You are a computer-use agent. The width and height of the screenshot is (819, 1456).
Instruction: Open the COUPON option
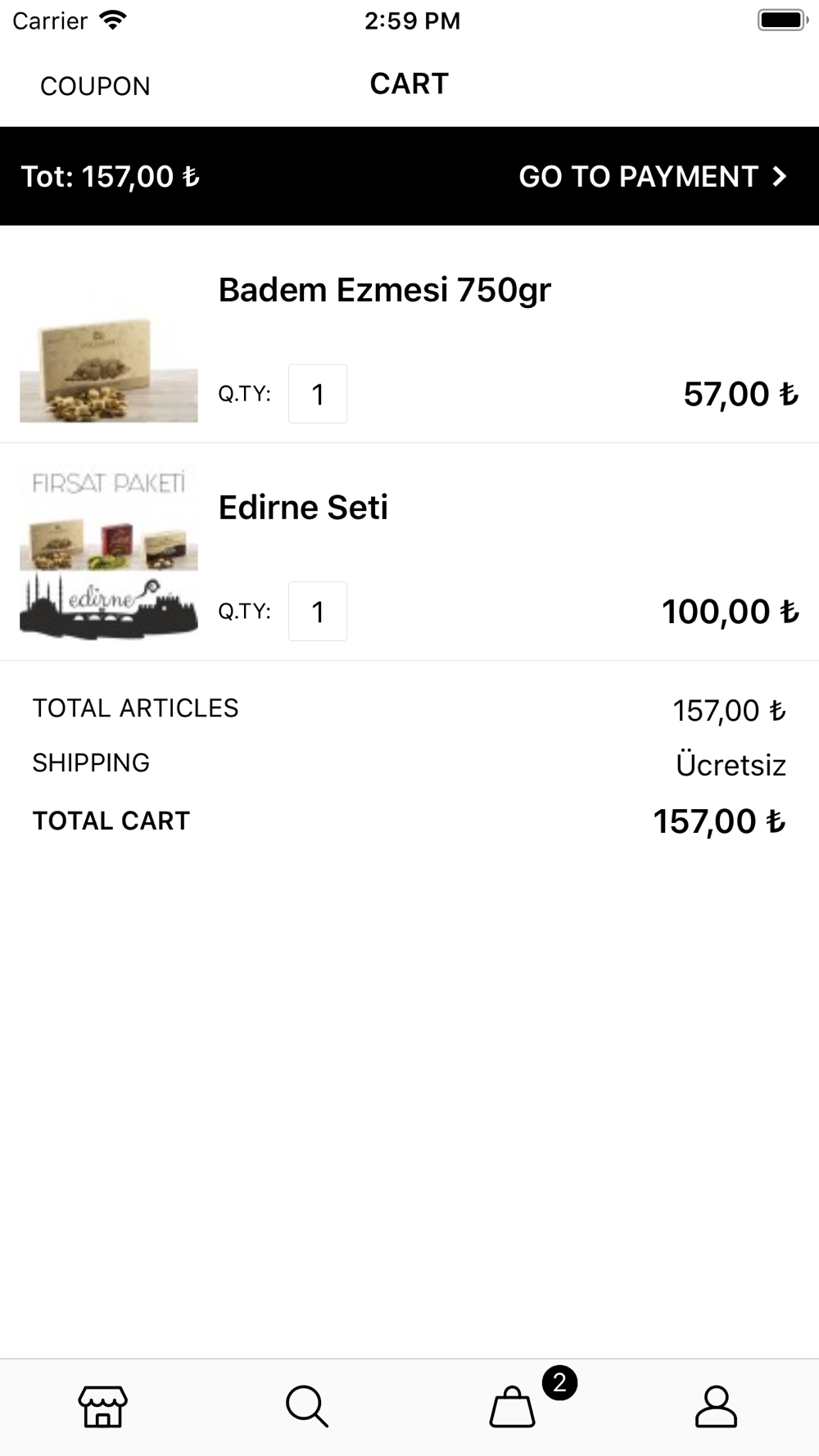[x=95, y=86]
